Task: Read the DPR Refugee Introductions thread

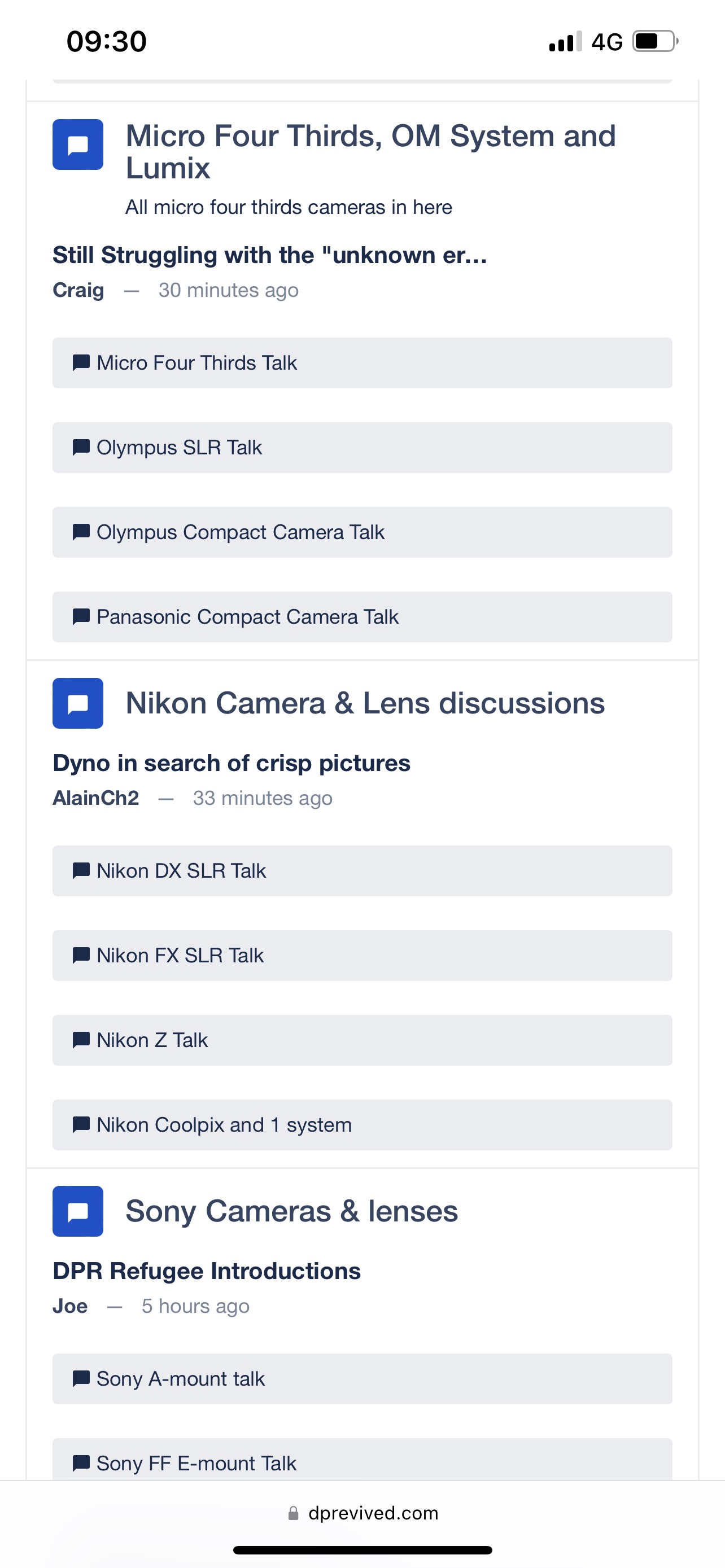Action: point(206,1271)
